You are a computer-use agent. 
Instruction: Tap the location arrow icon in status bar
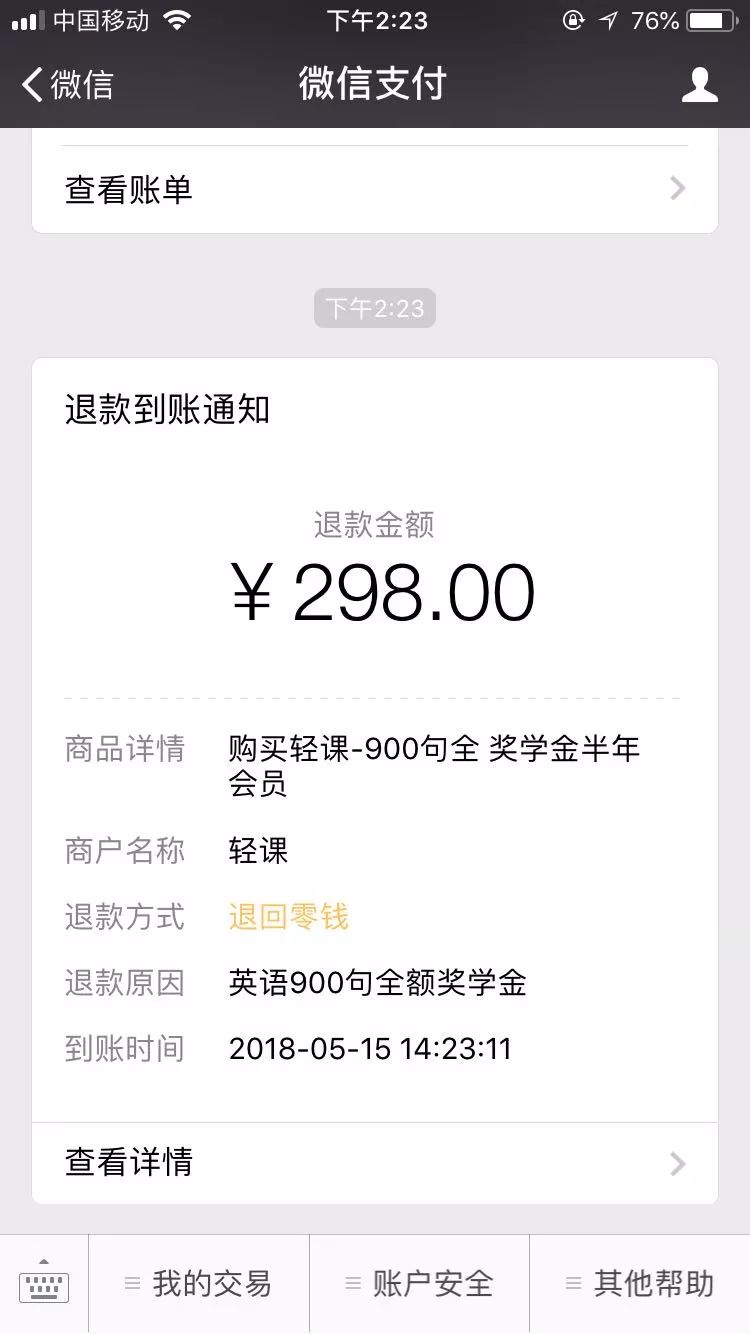609,19
